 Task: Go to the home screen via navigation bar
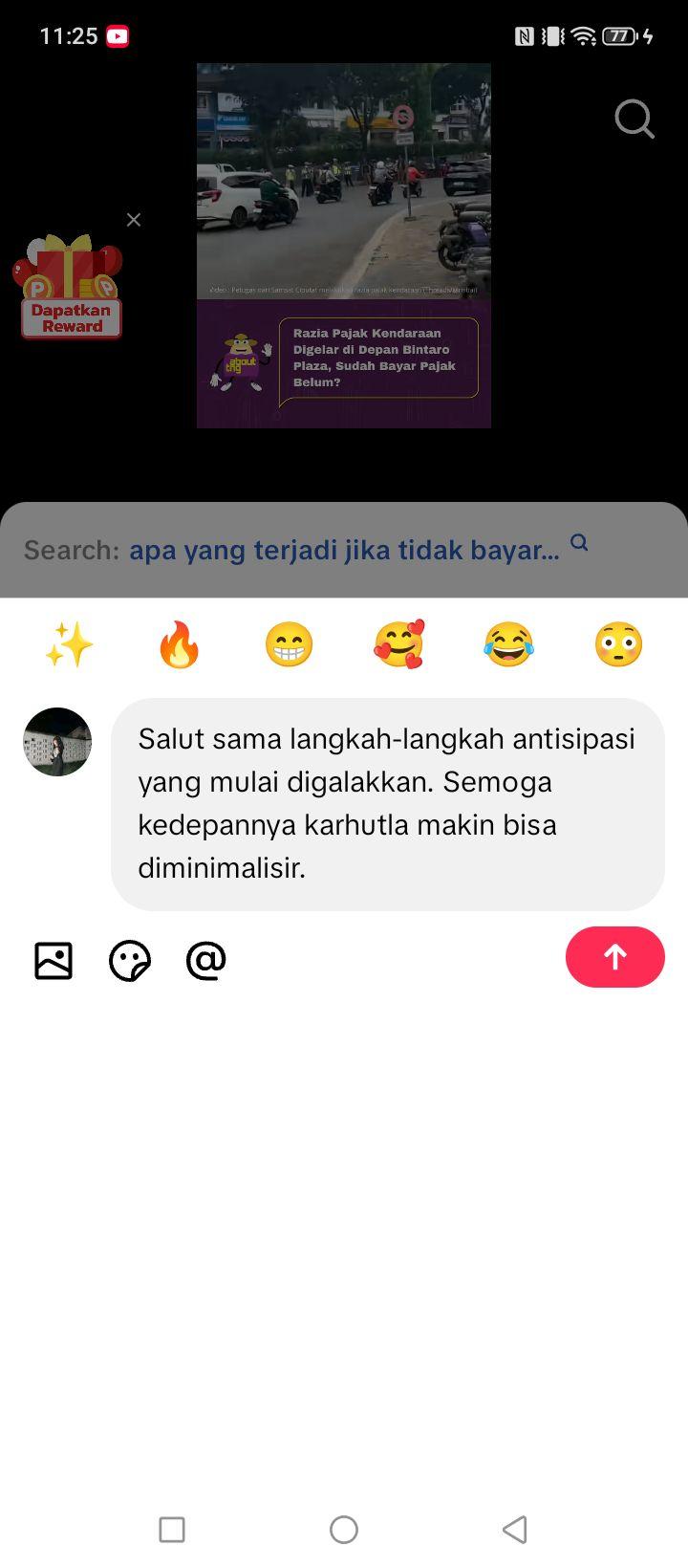click(344, 1530)
